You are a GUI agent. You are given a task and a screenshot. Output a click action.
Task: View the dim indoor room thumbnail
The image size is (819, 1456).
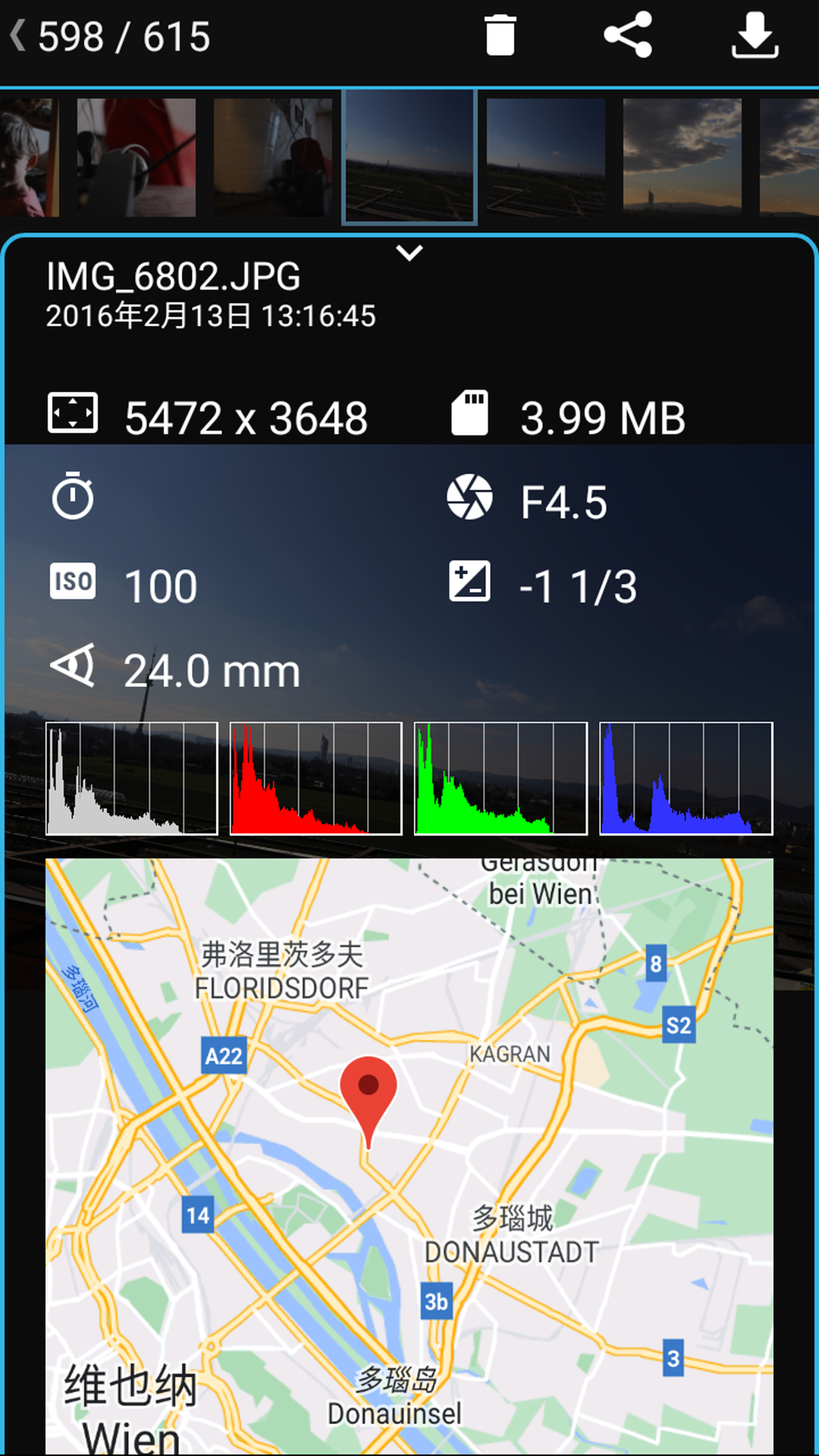coord(273,158)
